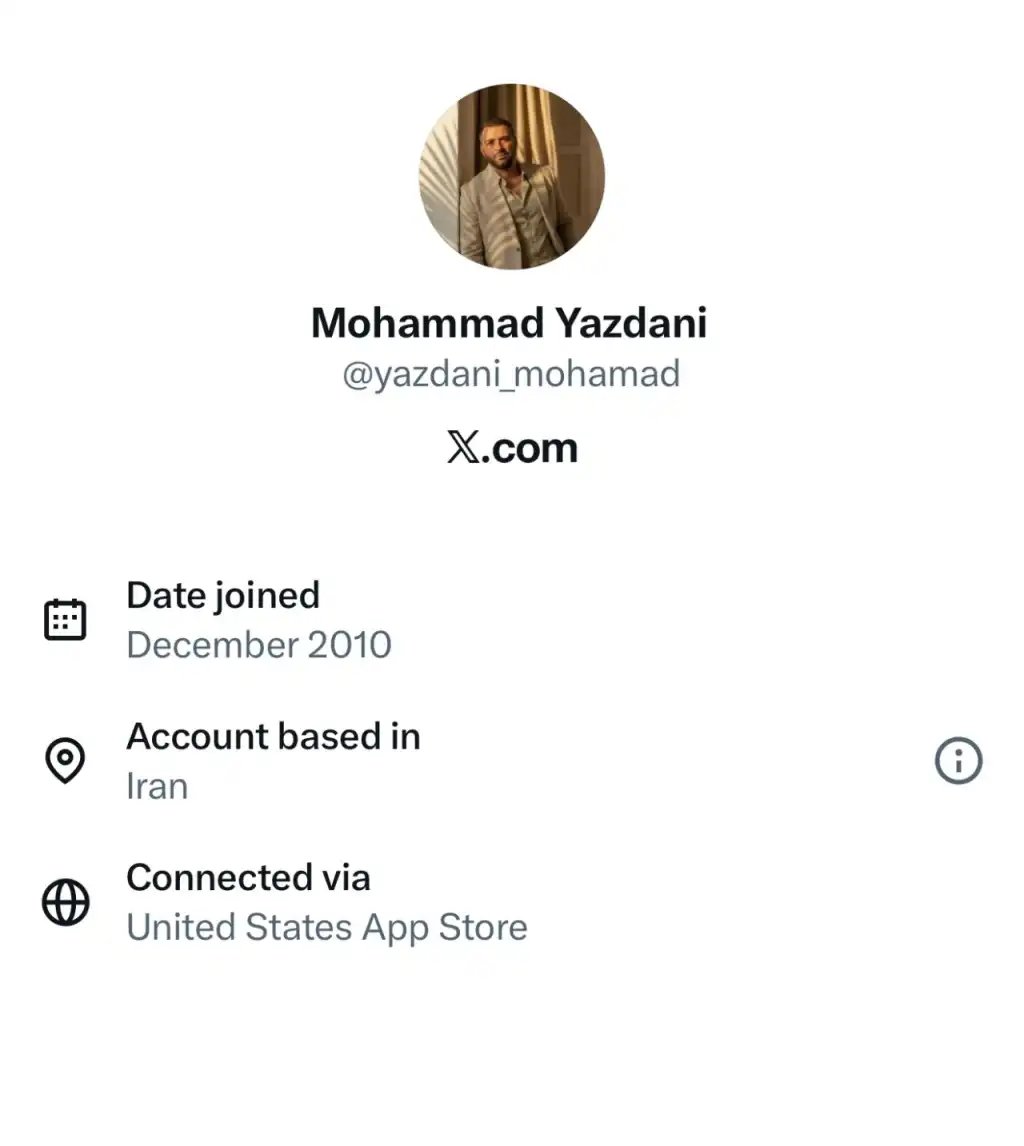Click the Date joined heading

(x=222, y=595)
